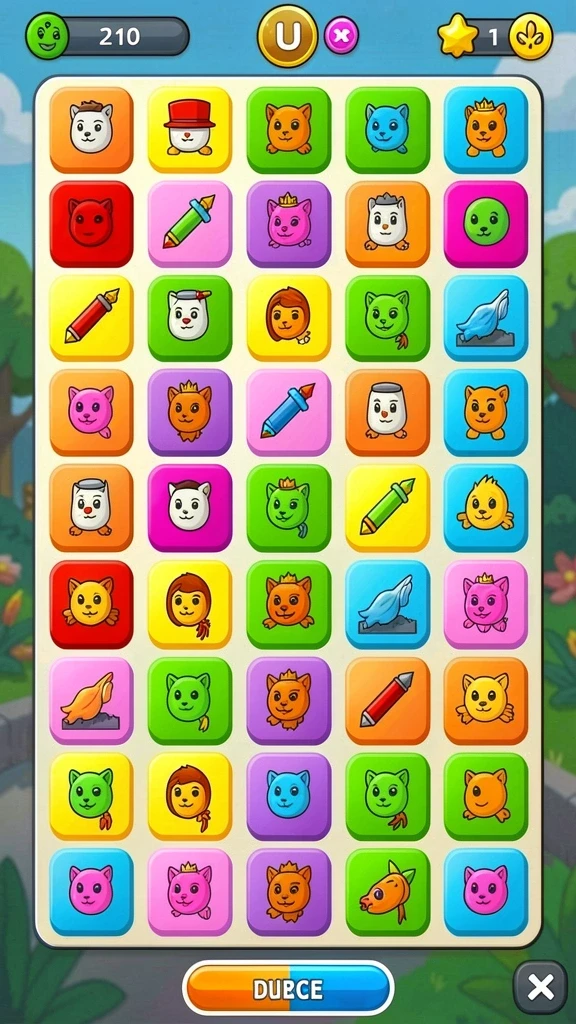Select the red pencil on orange tile
576x1024 pixels.
pos(387,701)
